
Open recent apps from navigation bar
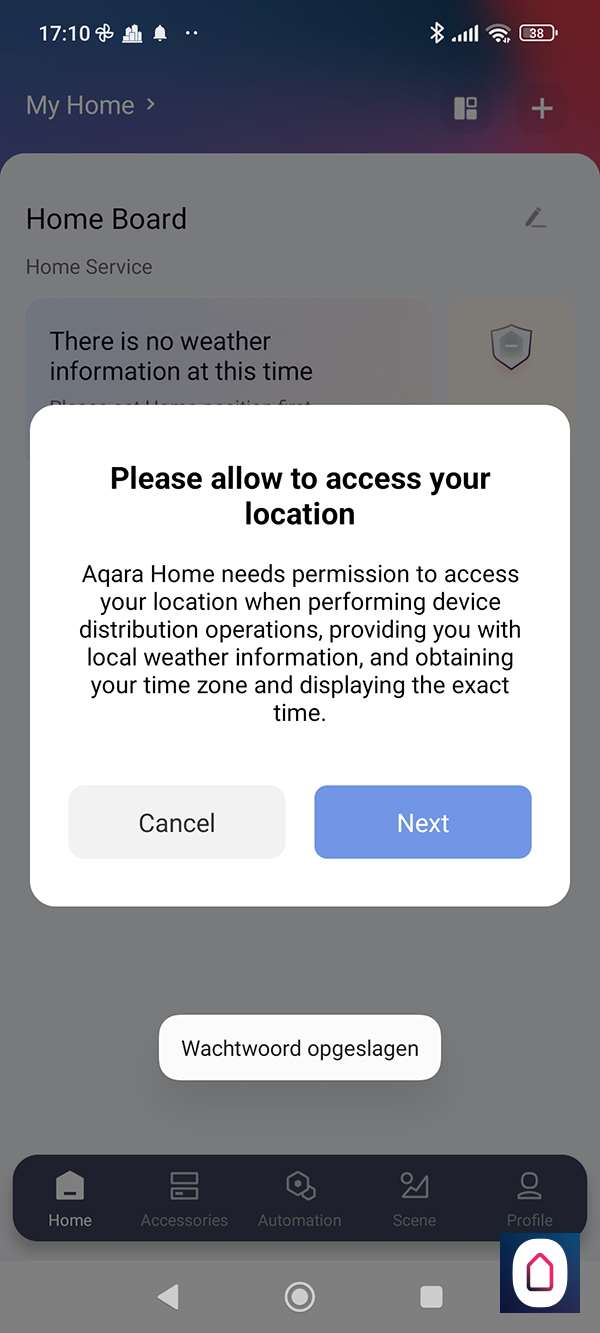[x=431, y=1297]
